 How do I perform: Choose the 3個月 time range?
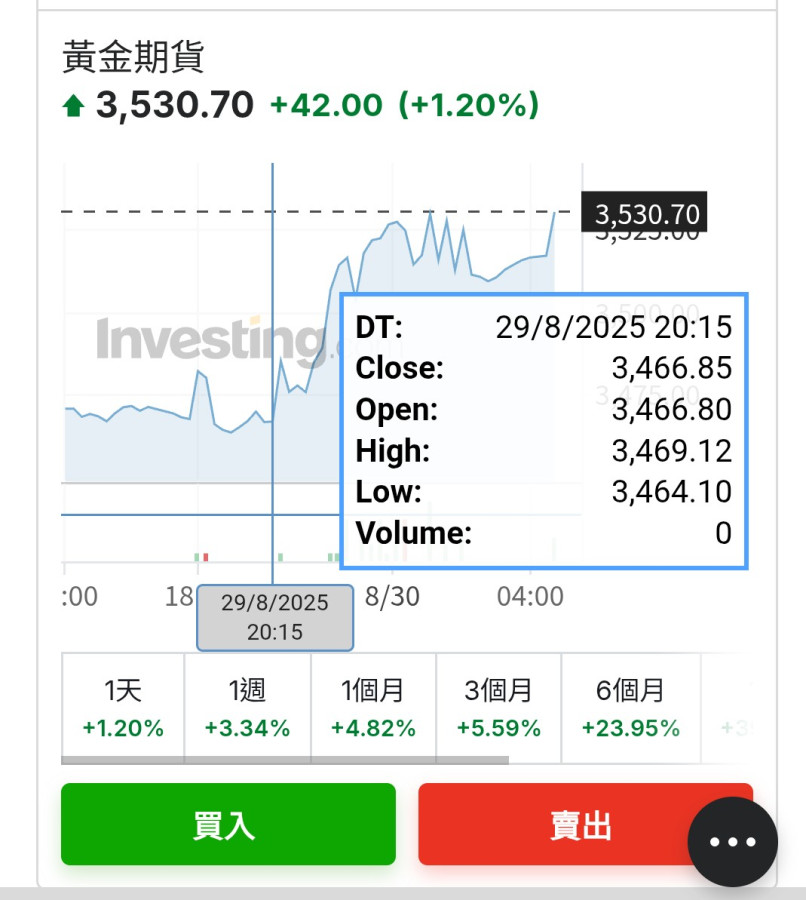(x=498, y=708)
